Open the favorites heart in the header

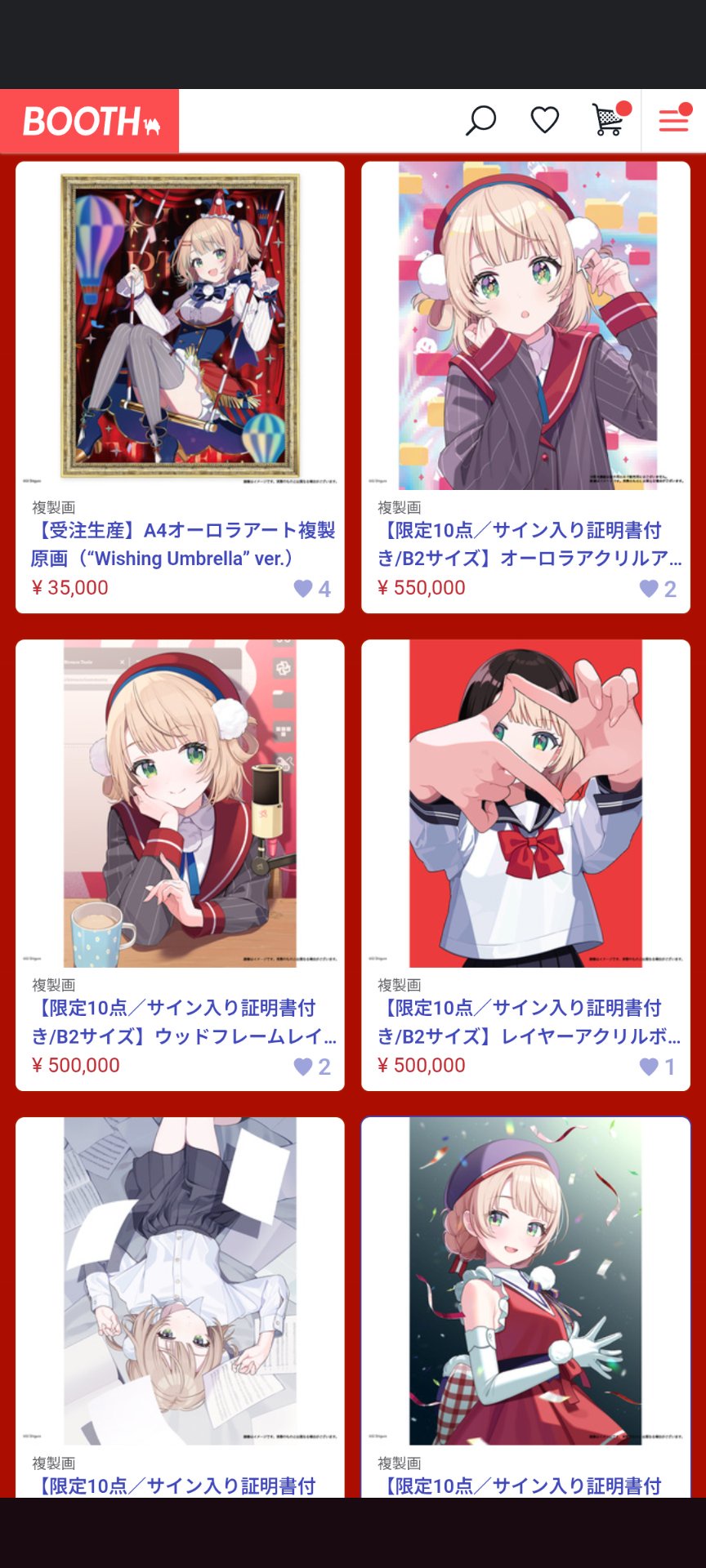pos(544,120)
